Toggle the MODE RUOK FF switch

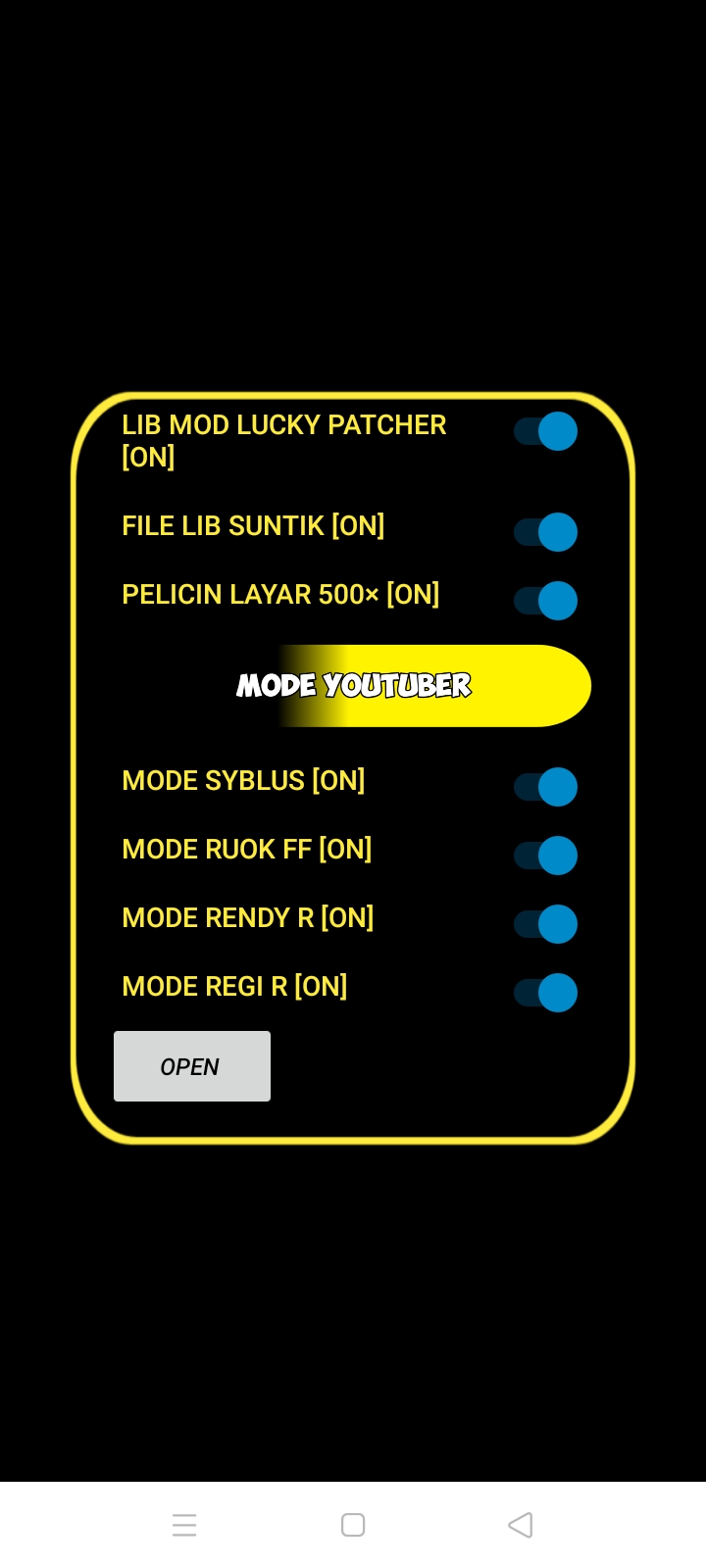click(545, 856)
